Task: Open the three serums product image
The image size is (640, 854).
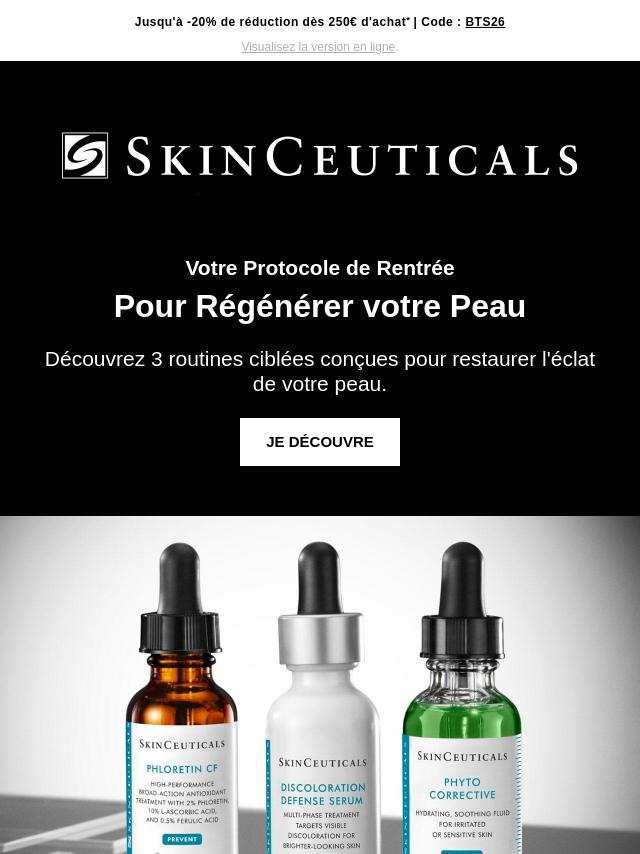Action: (x=320, y=685)
